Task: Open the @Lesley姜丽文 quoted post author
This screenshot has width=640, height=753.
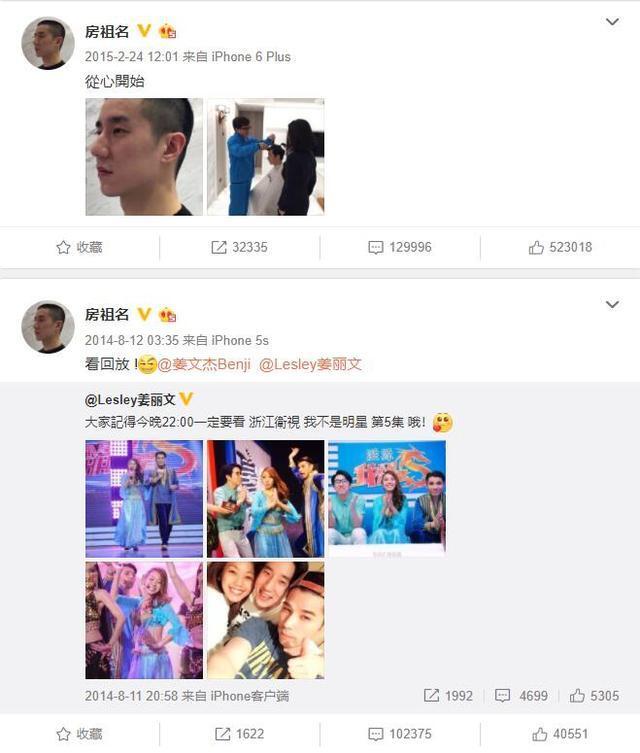Action: (x=131, y=400)
